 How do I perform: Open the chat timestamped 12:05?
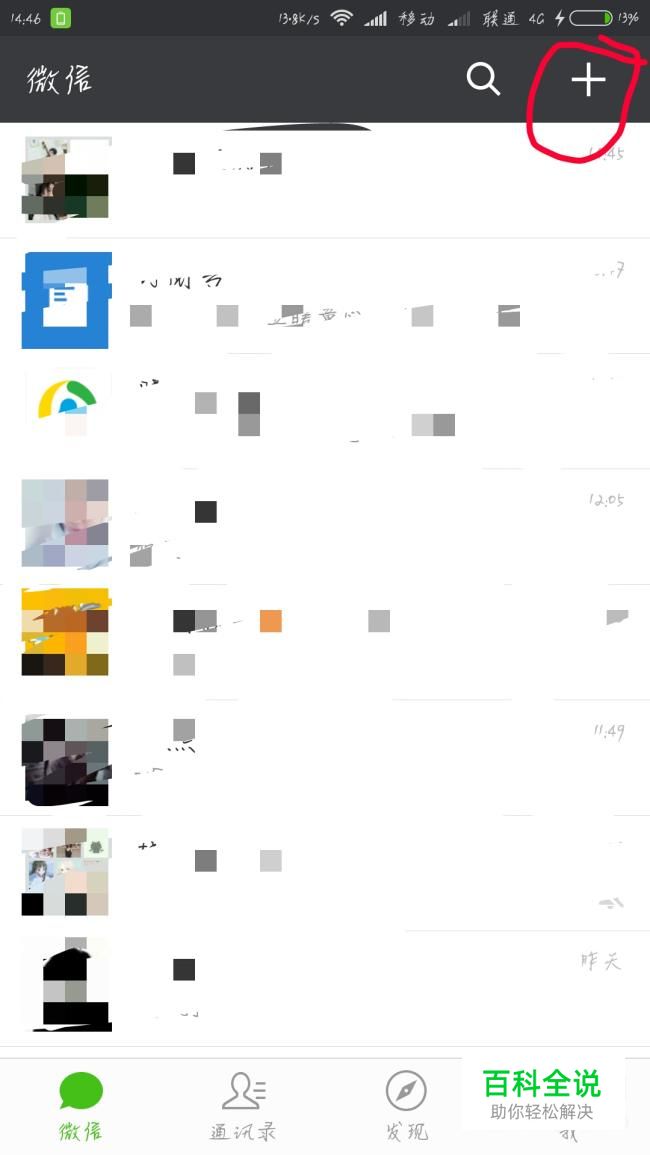(x=325, y=523)
